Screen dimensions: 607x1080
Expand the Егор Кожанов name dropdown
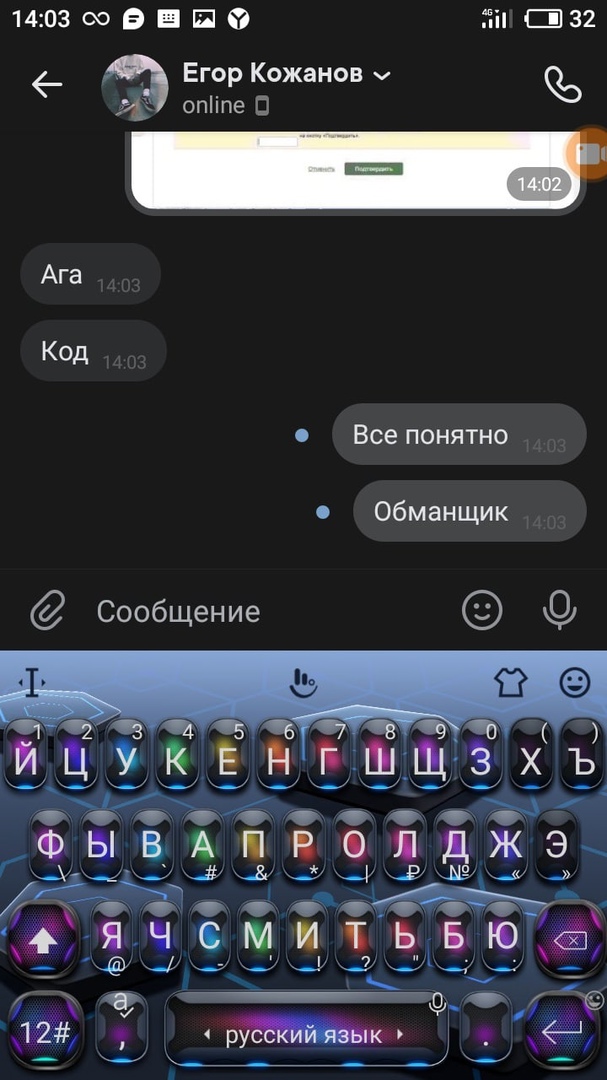[381, 75]
